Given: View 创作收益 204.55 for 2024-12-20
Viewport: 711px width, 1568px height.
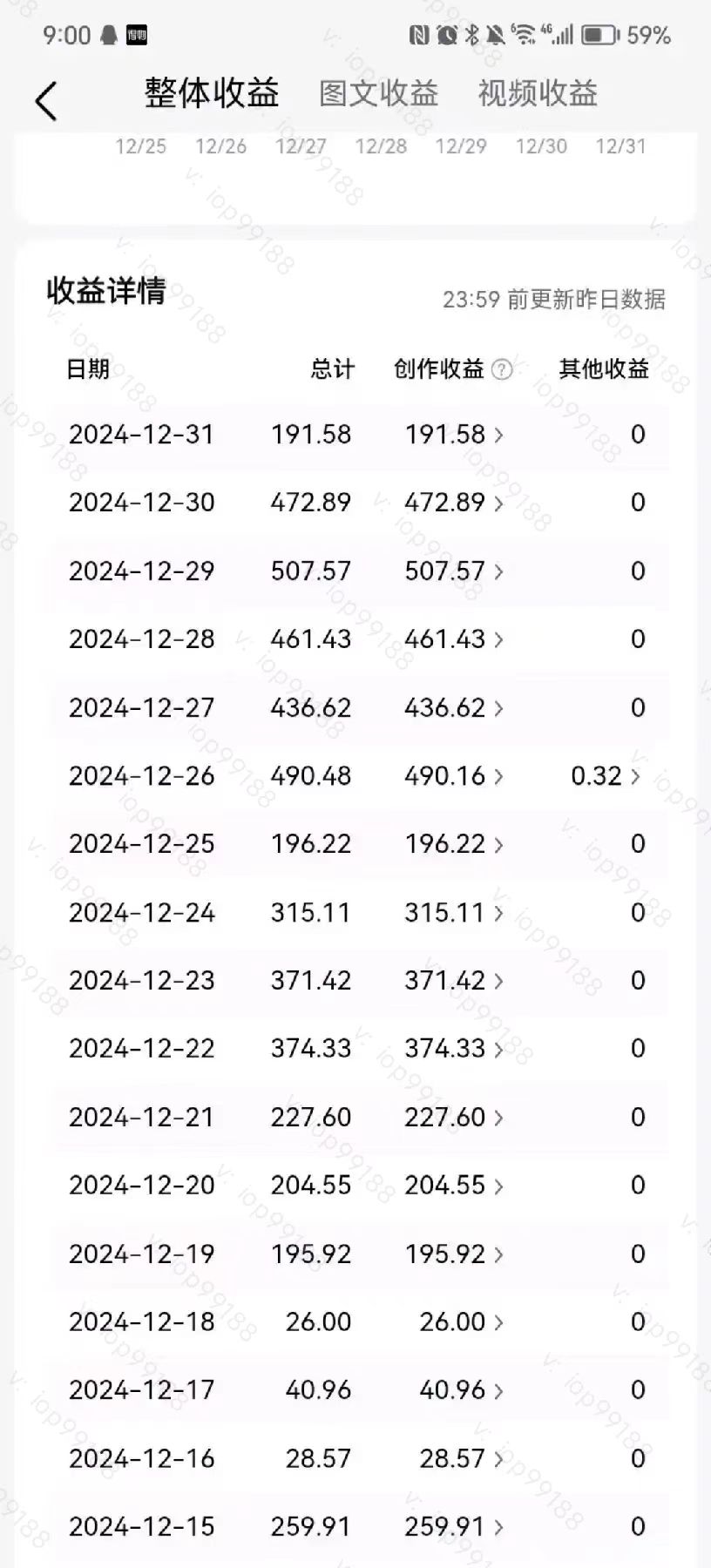Looking at the screenshot, I should tap(453, 1186).
